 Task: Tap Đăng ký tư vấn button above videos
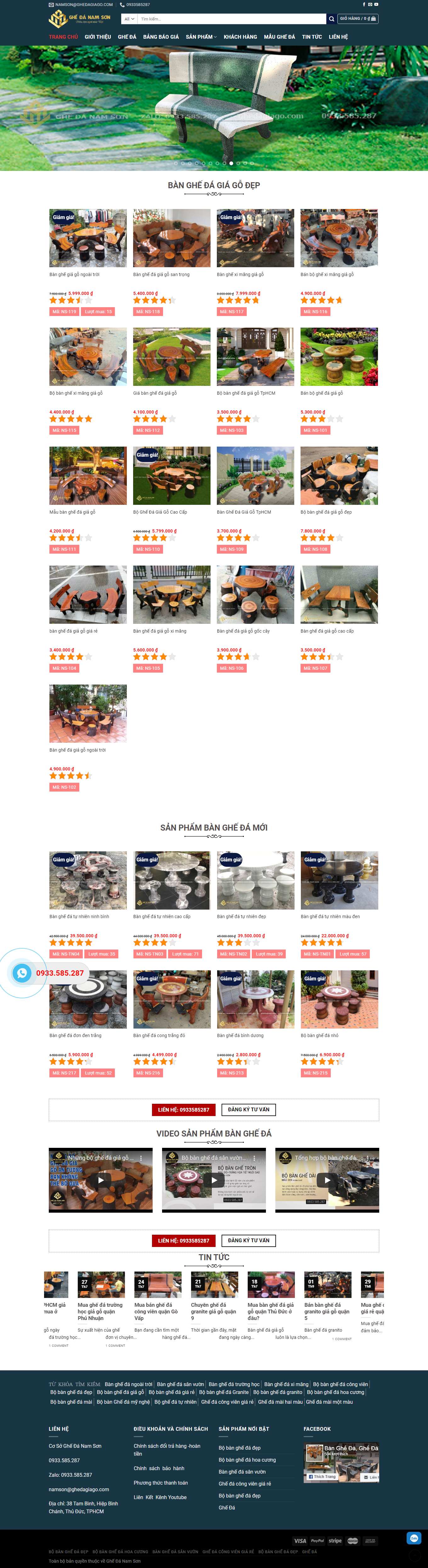click(248, 1110)
